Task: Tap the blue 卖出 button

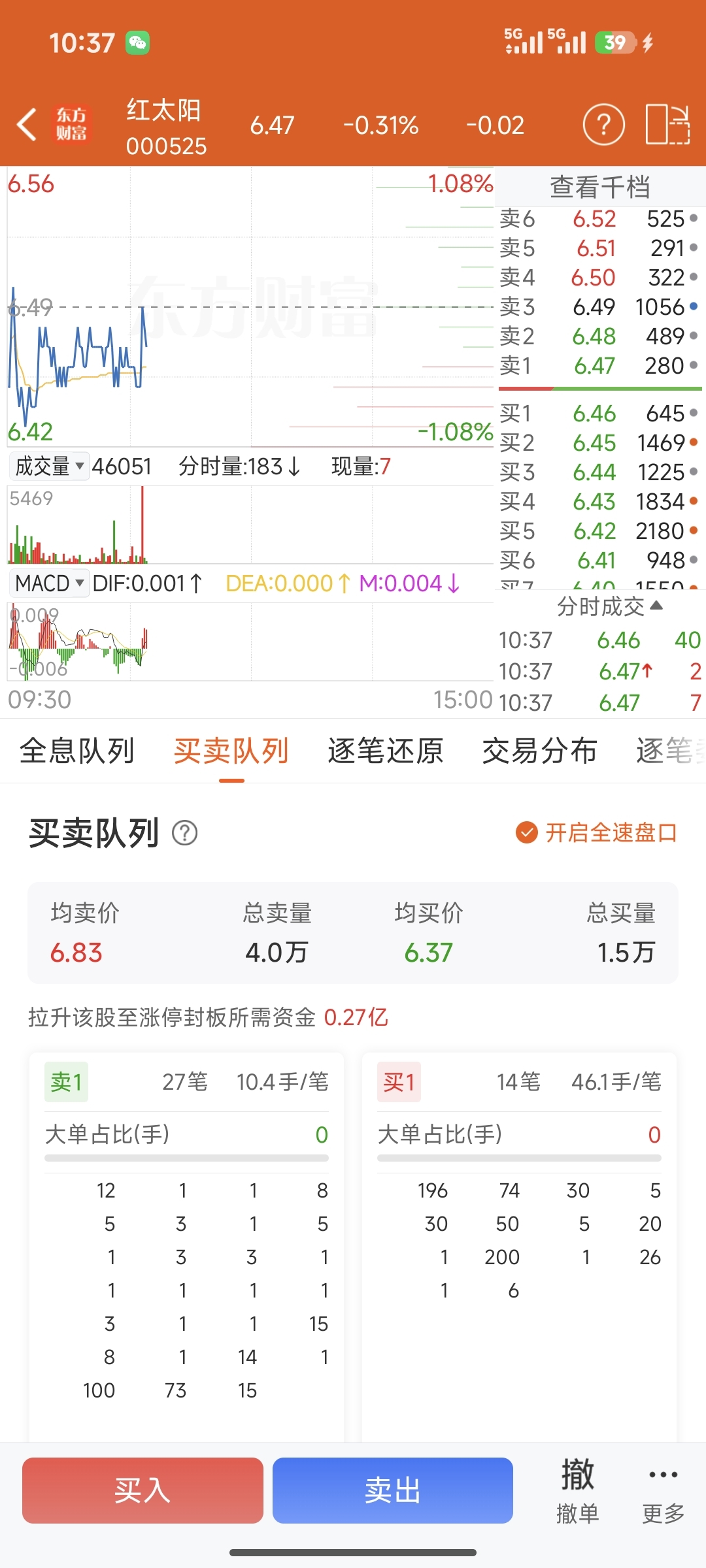Action: 392,1490
